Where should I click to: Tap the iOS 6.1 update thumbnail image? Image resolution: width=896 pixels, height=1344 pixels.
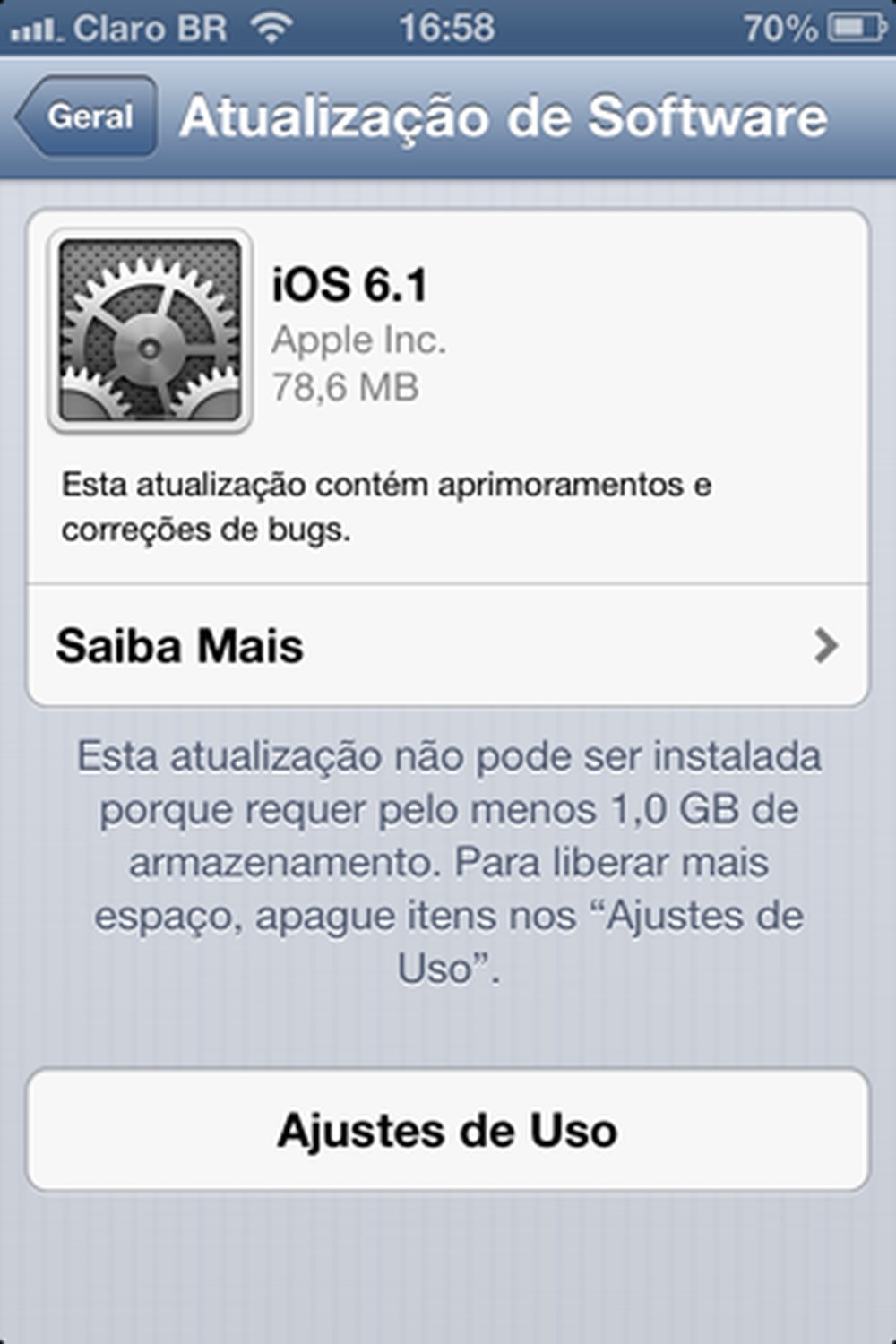tap(149, 330)
